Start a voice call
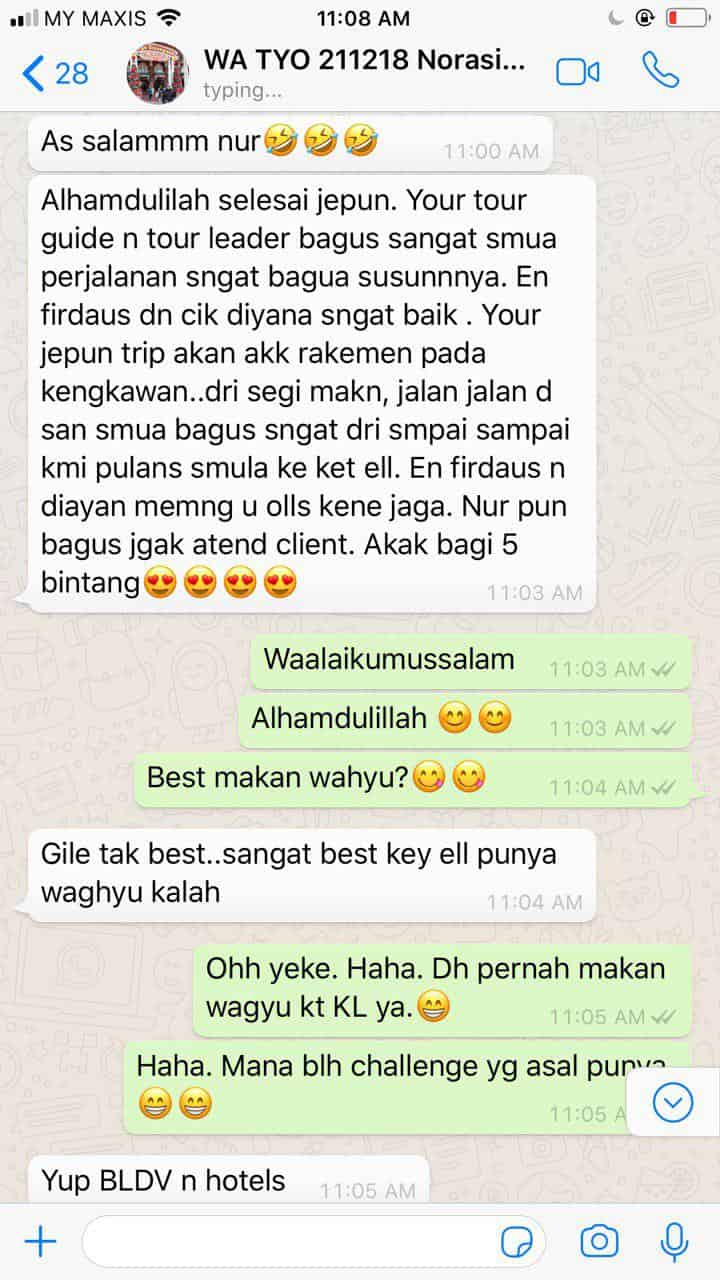The image size is (720, 1280). tap(661, 71)
